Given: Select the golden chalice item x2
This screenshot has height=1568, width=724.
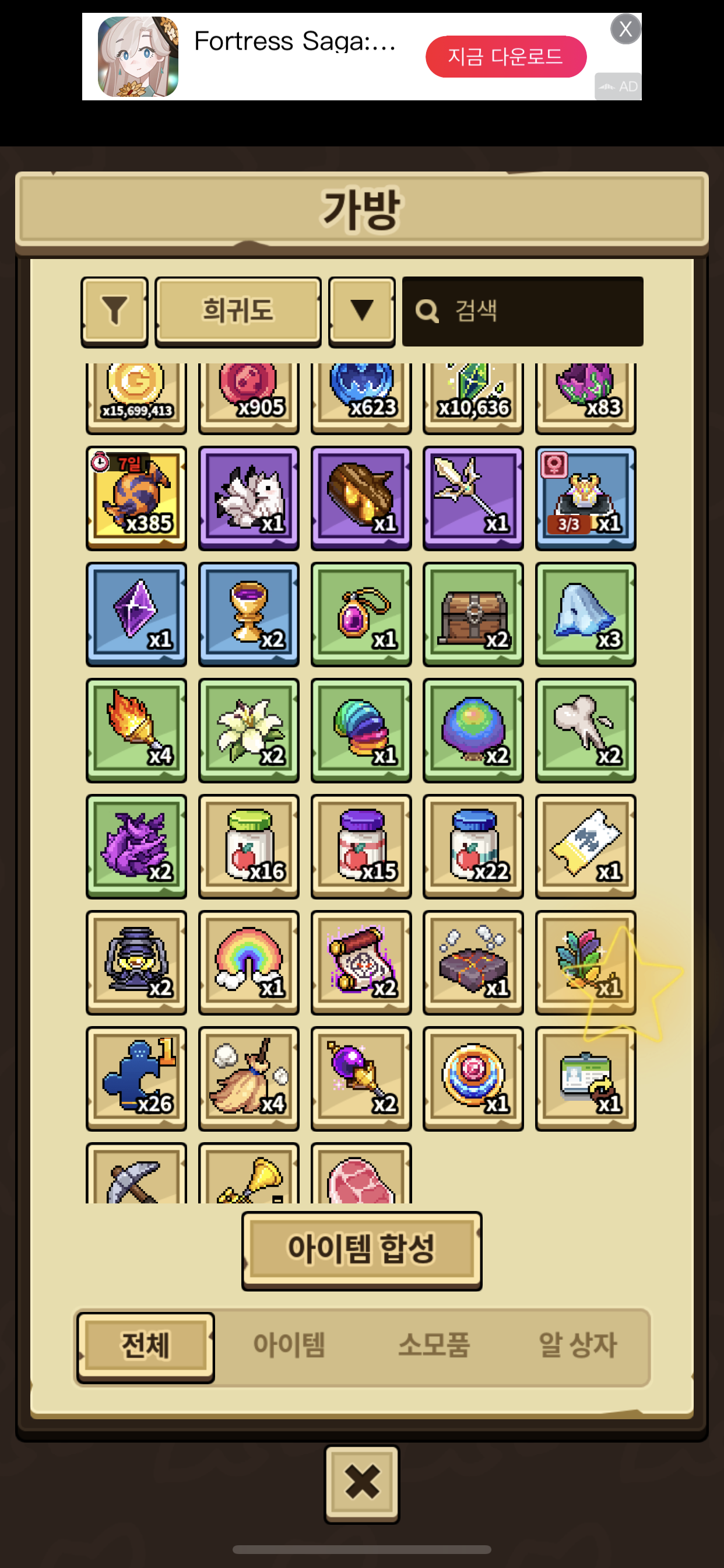Looking at the screenshot, I should point(248,614).
